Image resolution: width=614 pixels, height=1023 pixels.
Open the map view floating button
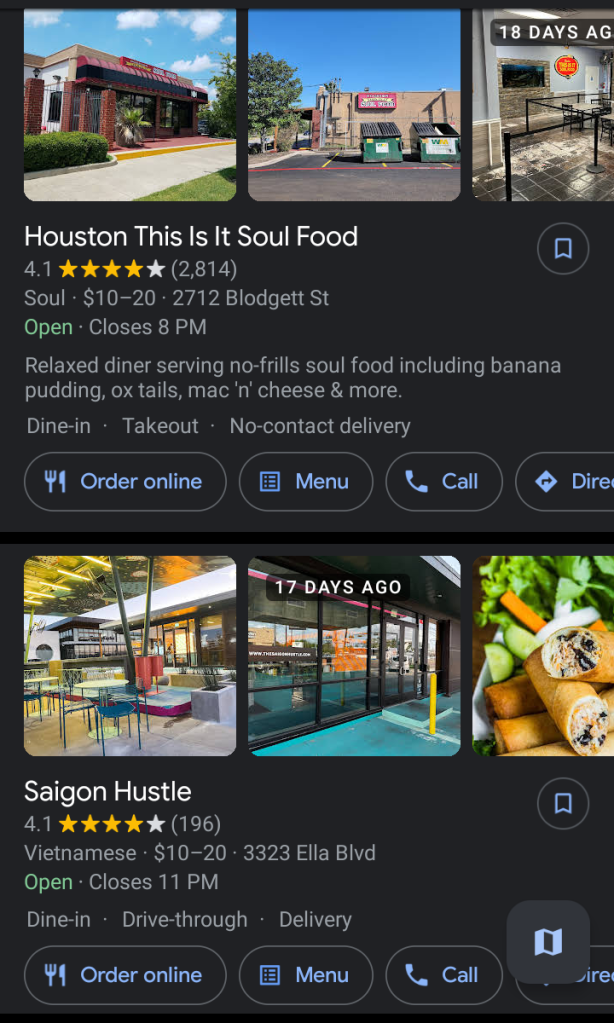tap(548, 941)
